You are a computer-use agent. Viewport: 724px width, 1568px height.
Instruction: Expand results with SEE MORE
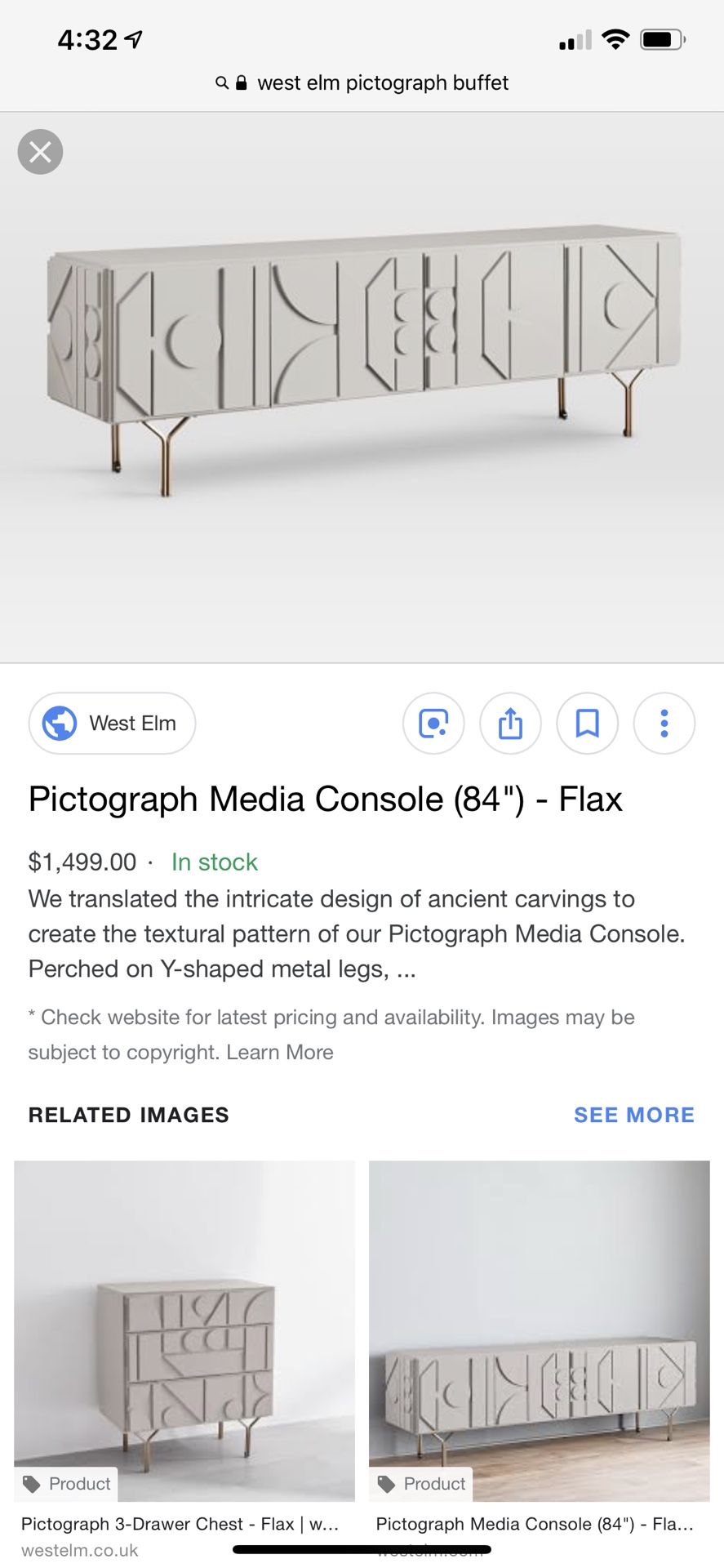633,1114
